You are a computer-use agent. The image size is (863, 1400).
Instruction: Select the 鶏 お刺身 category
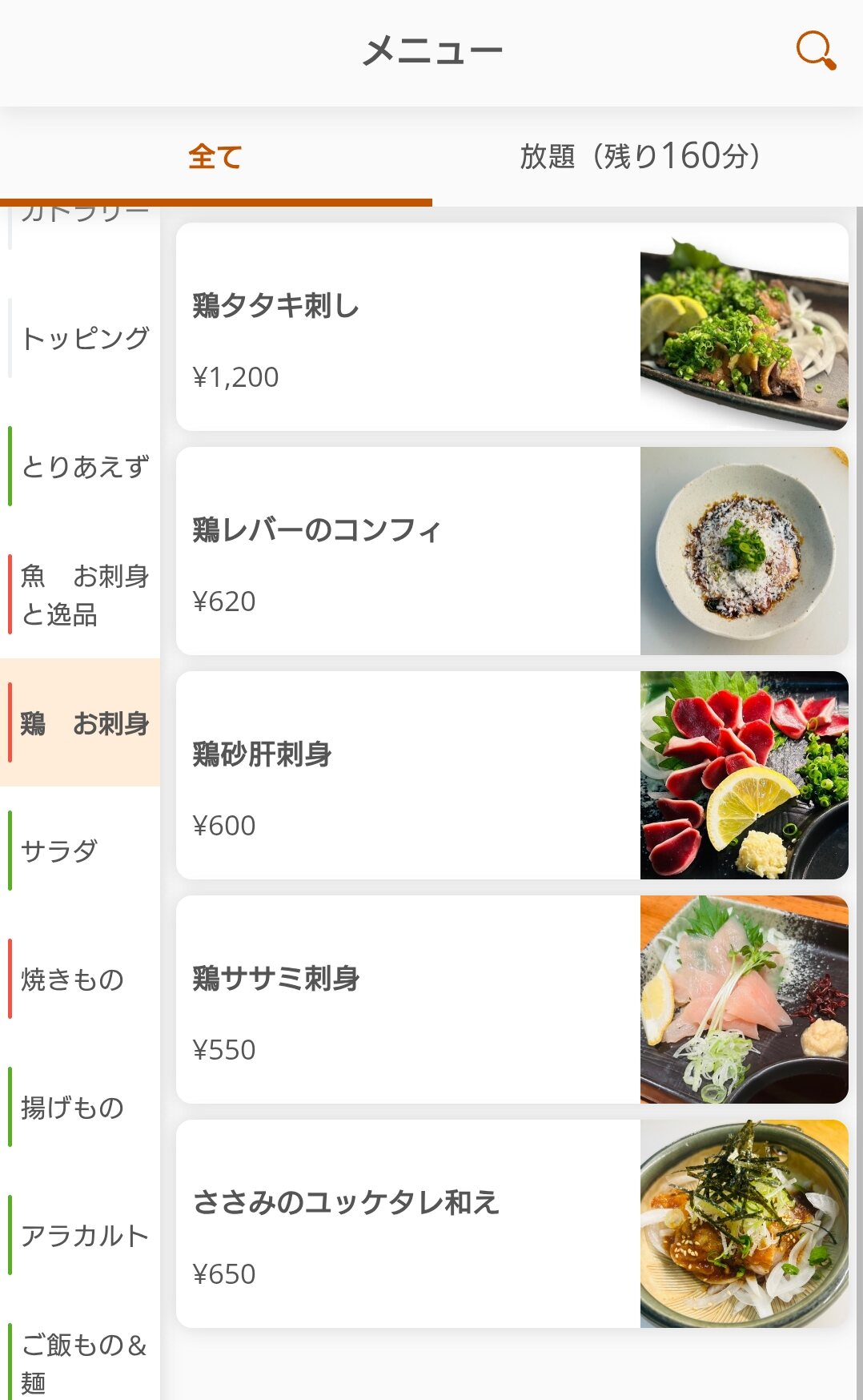coord(84,722)
